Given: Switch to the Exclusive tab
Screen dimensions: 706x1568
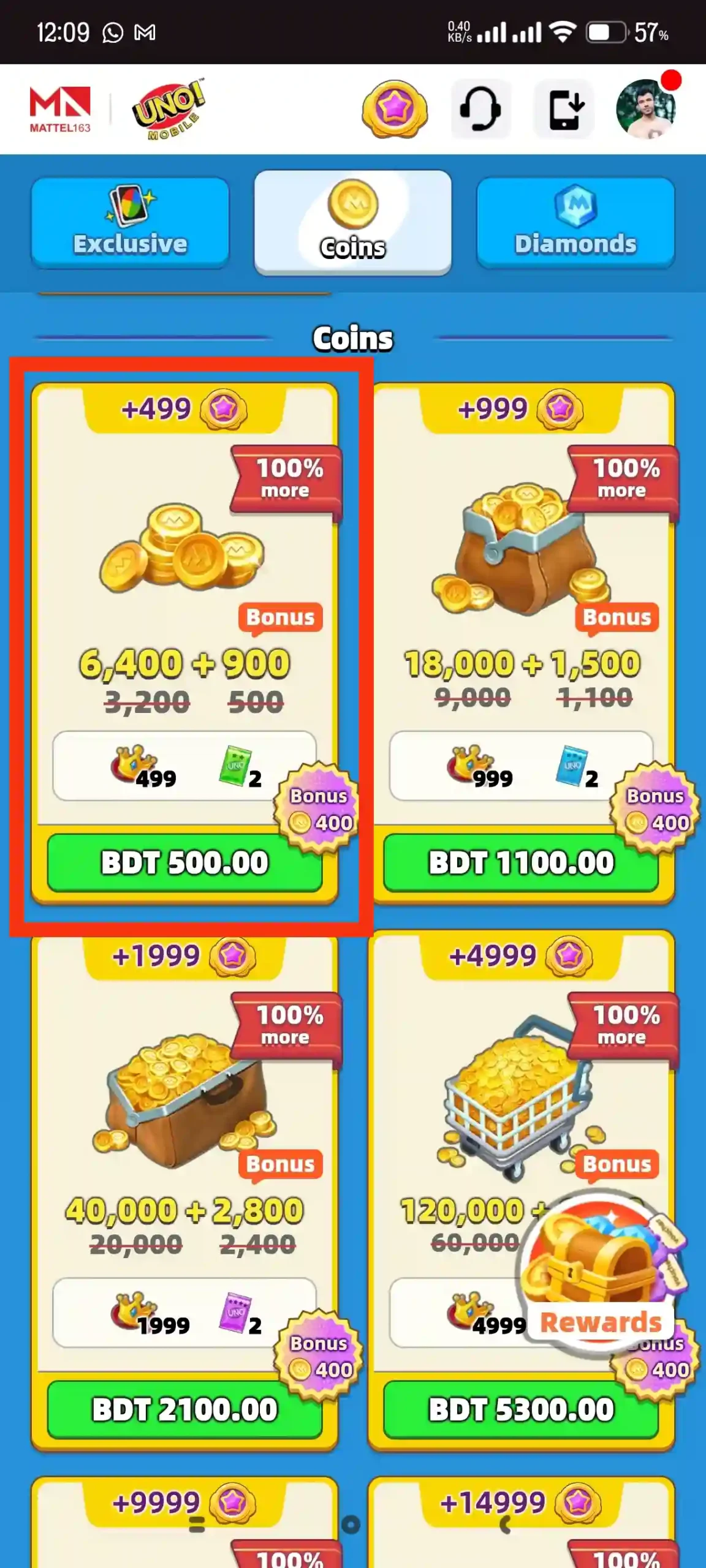Looking at the screenshot, I should [130, 222].
